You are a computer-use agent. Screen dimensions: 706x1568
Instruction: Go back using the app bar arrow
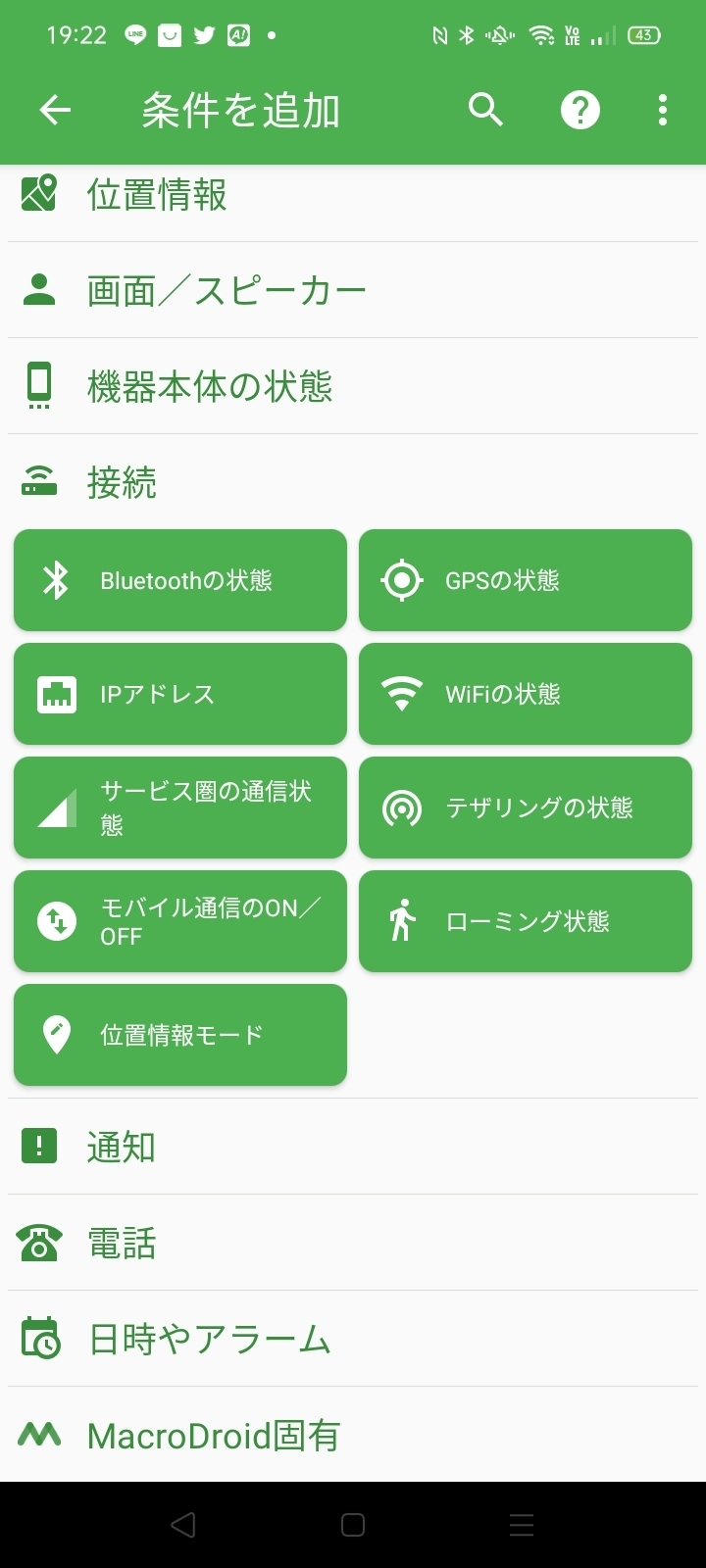pos(55,110)
